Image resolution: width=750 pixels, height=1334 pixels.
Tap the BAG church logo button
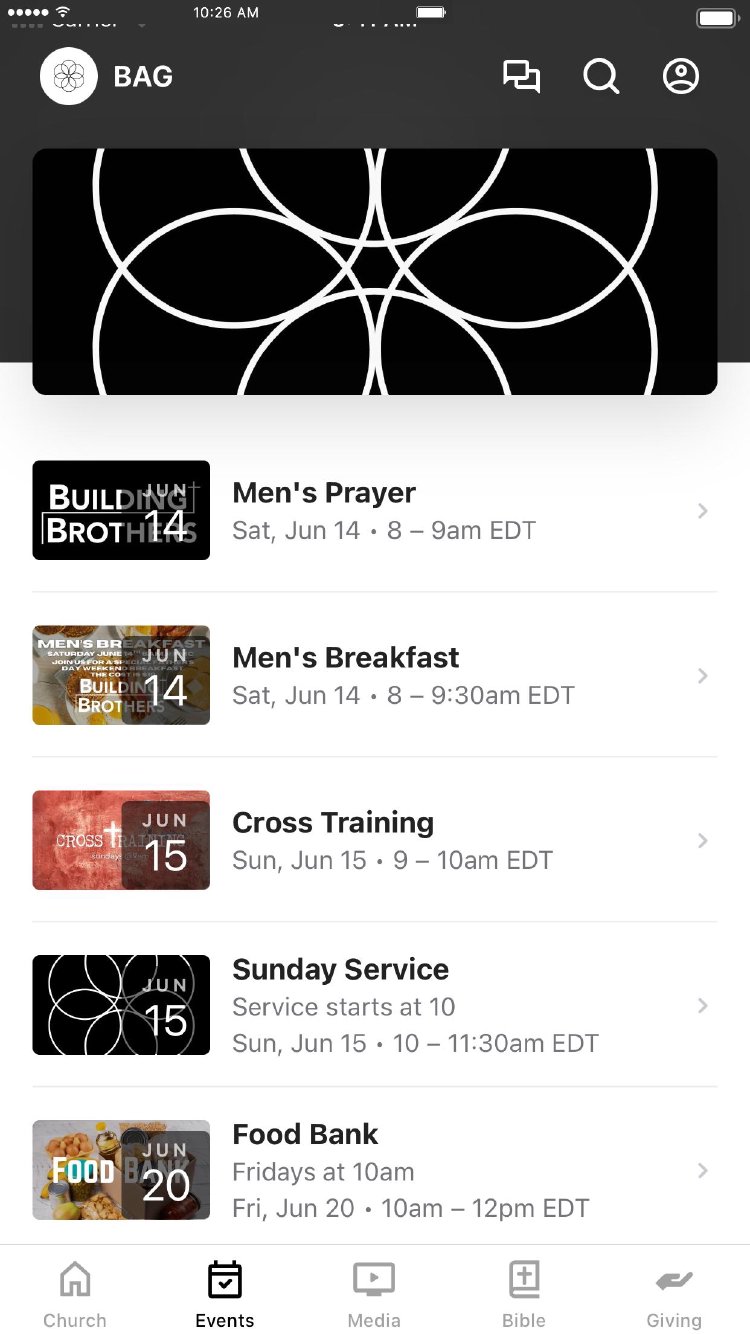tap(69, 77)
